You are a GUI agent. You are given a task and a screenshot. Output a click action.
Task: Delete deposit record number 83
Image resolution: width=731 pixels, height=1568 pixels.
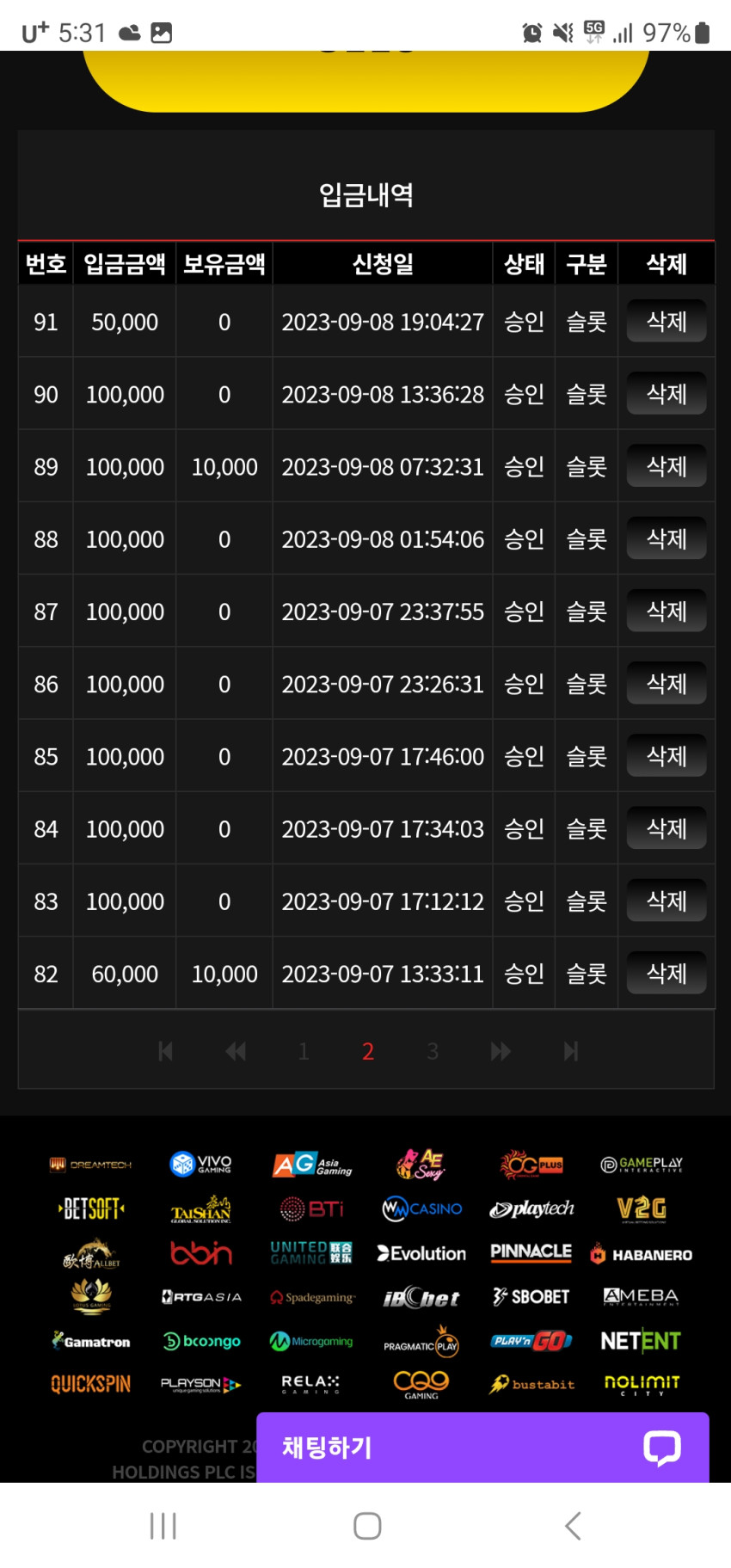pos(666,901)
